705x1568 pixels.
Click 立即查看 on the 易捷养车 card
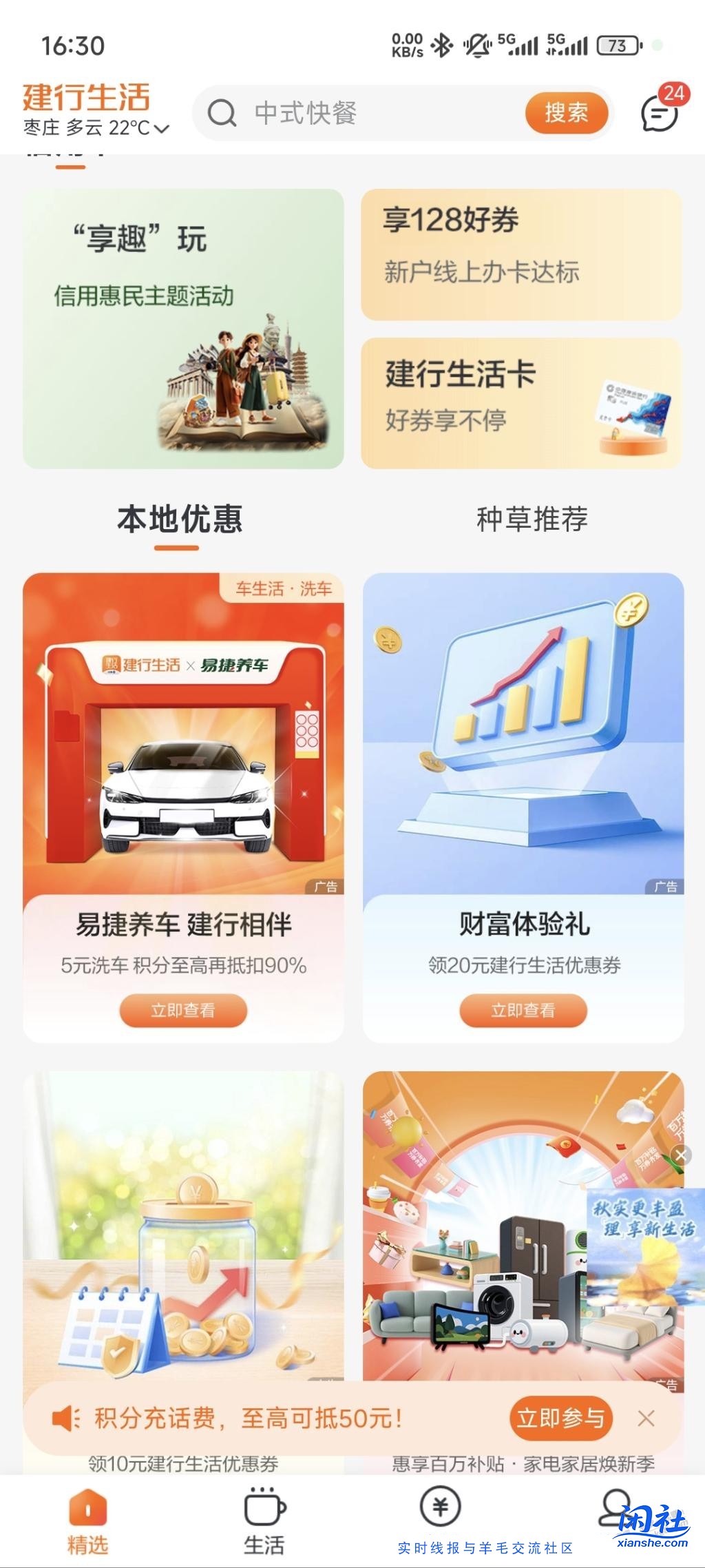184,1011
